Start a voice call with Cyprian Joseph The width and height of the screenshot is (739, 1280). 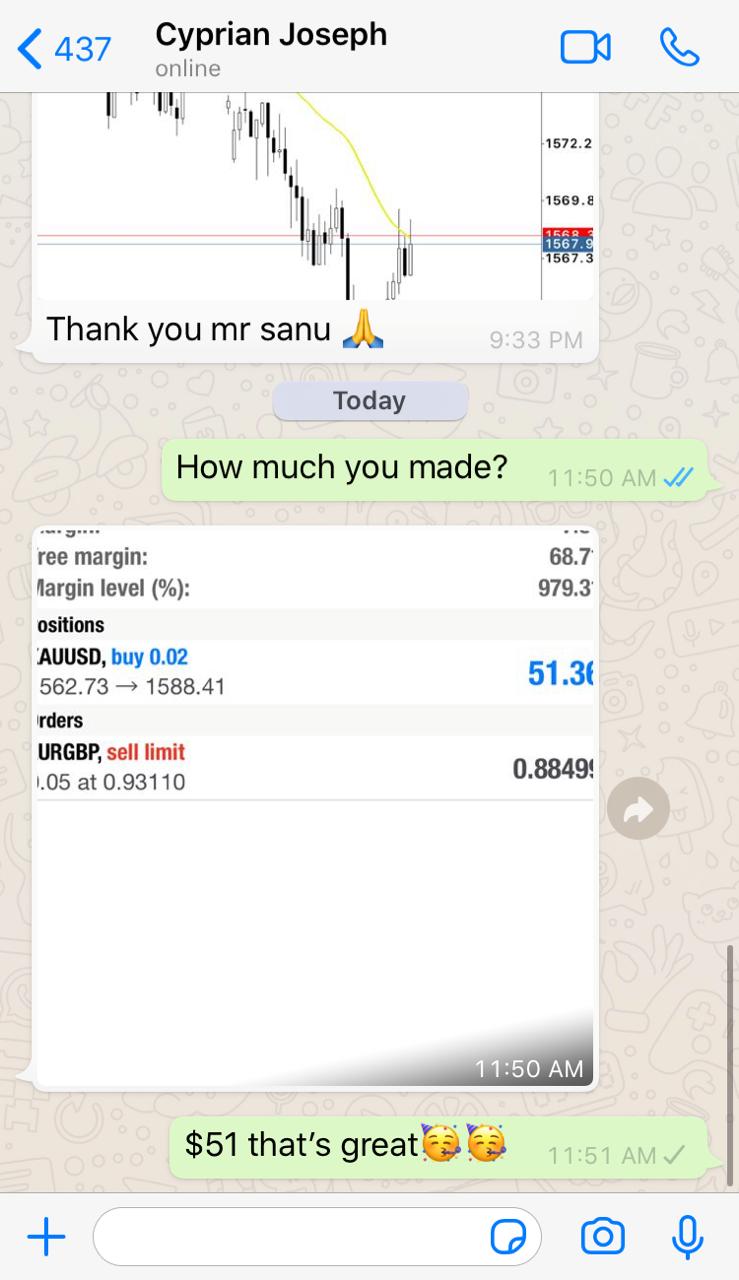(679, 48)
